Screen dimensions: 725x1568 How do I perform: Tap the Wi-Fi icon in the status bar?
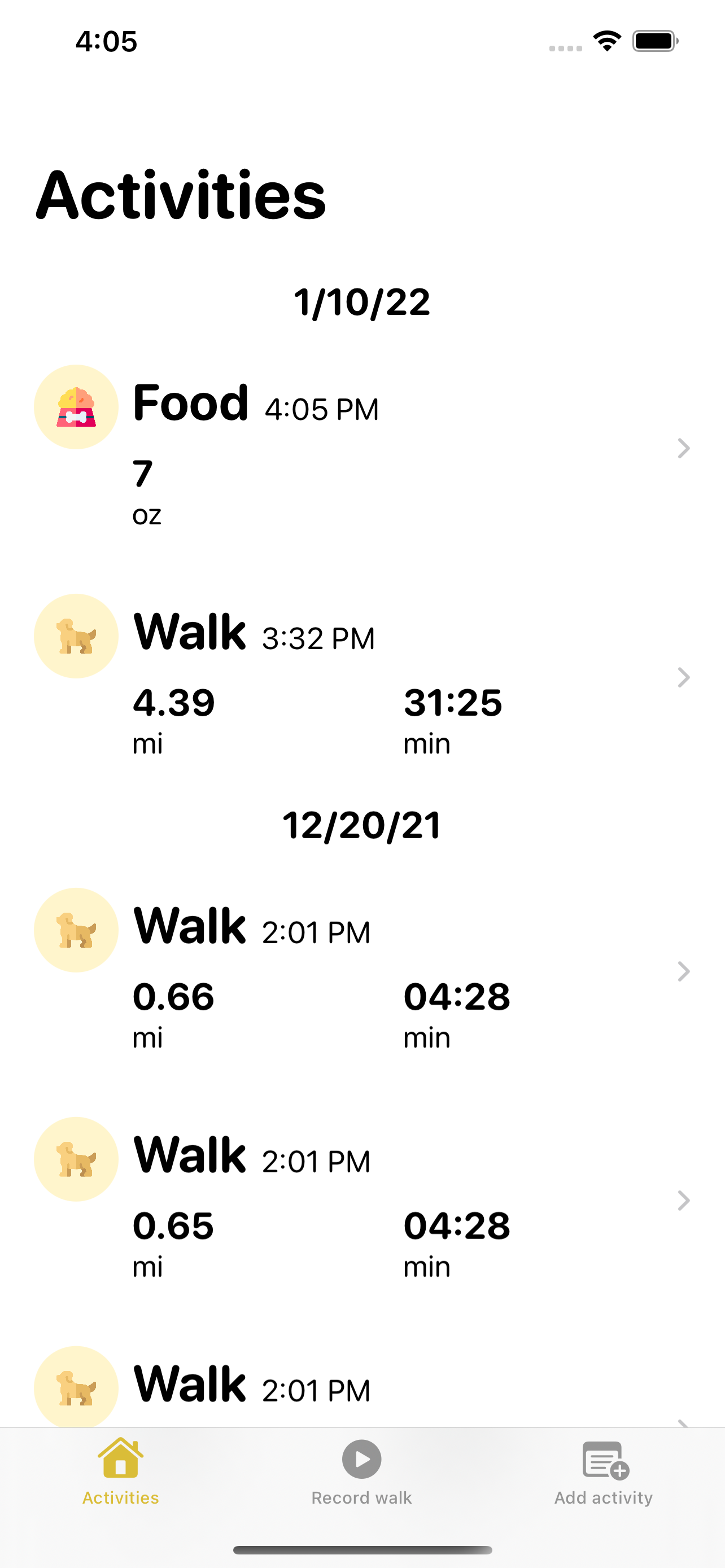coord(606,41)
